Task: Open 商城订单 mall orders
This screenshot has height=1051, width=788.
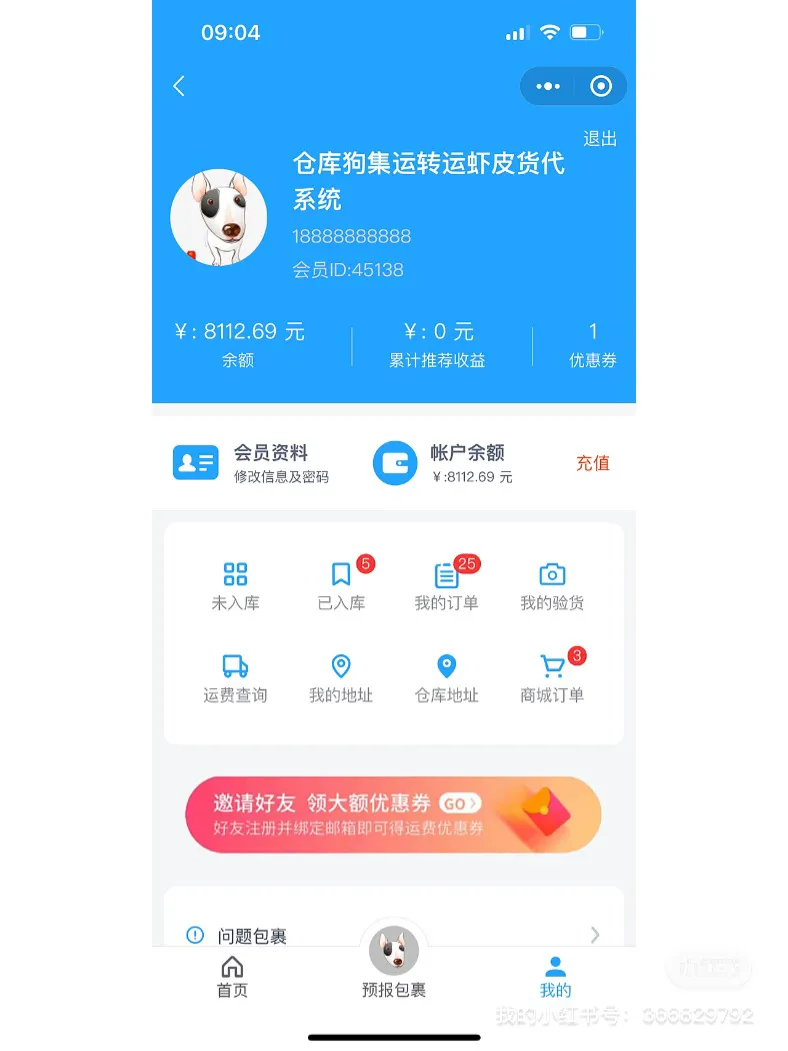Action: 552,679
